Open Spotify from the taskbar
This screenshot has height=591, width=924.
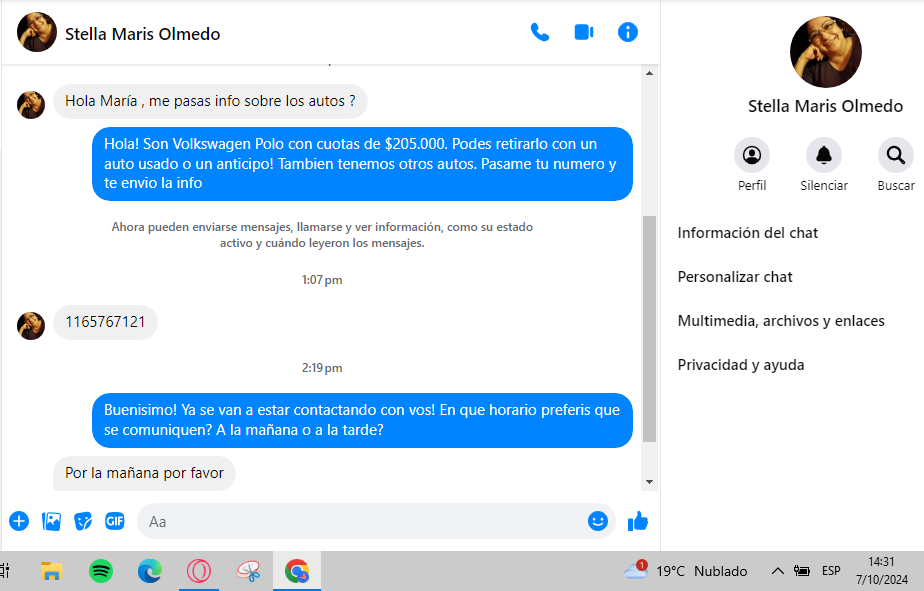point(101,571)
